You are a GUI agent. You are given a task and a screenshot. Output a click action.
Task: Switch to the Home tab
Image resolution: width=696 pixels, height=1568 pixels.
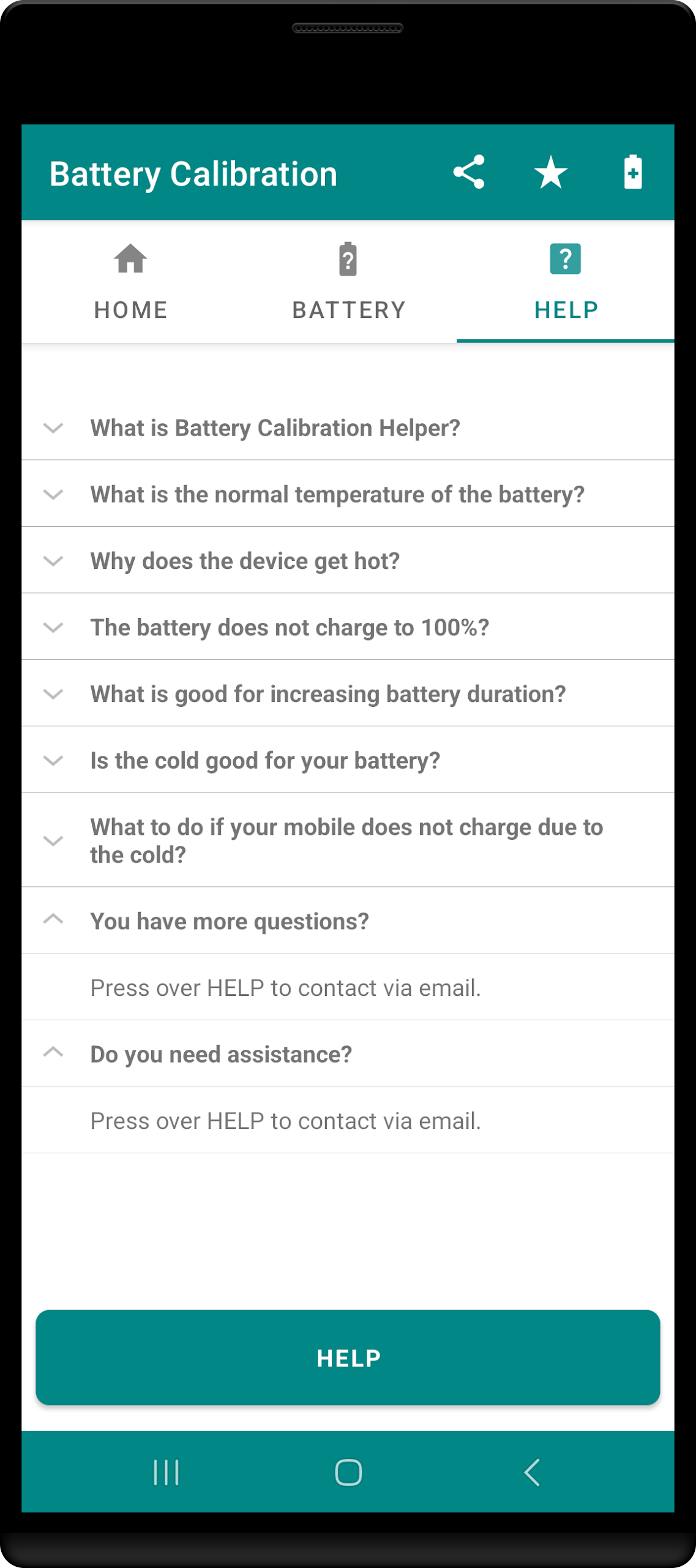[130, 282]
